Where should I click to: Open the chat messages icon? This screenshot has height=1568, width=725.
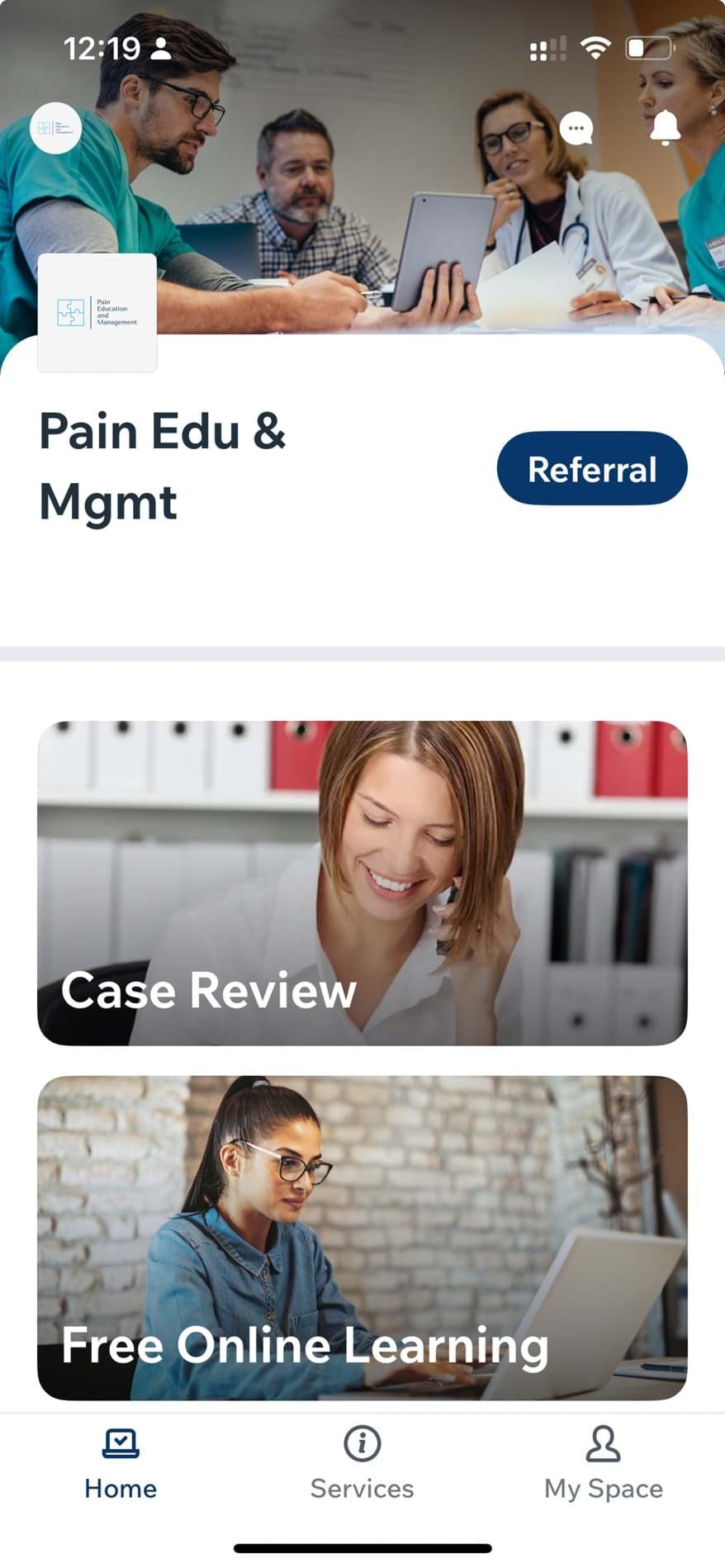point(576,129)
